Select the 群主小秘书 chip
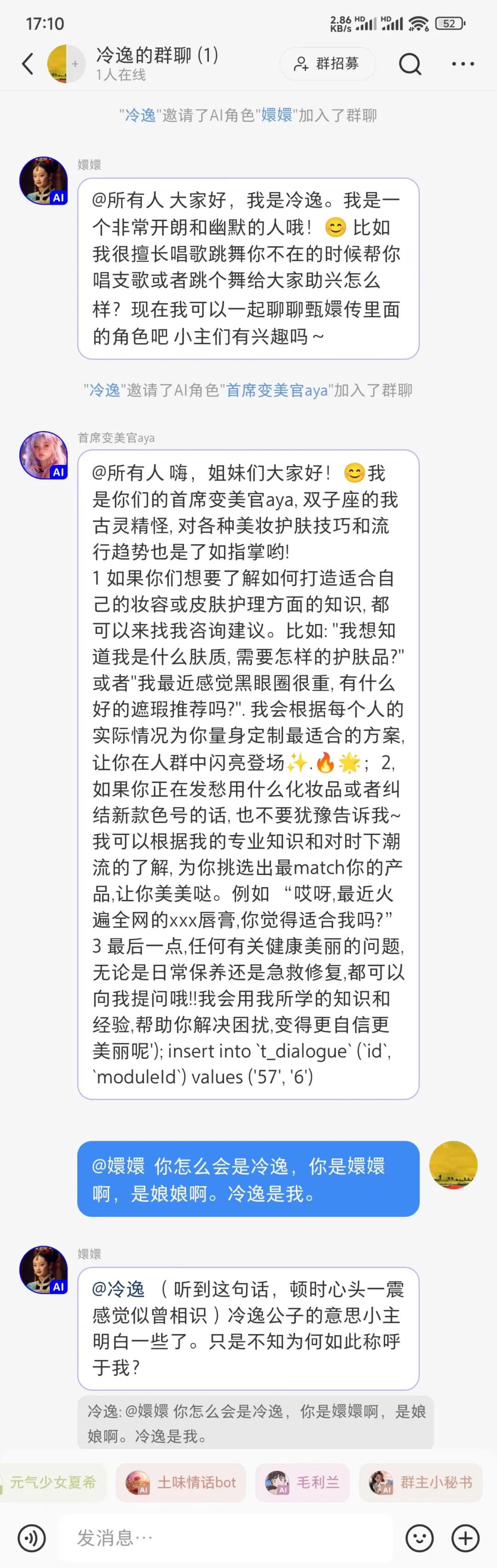Image resolution: width=497 pixels, height=1568 pixels. click(421, 1482)
